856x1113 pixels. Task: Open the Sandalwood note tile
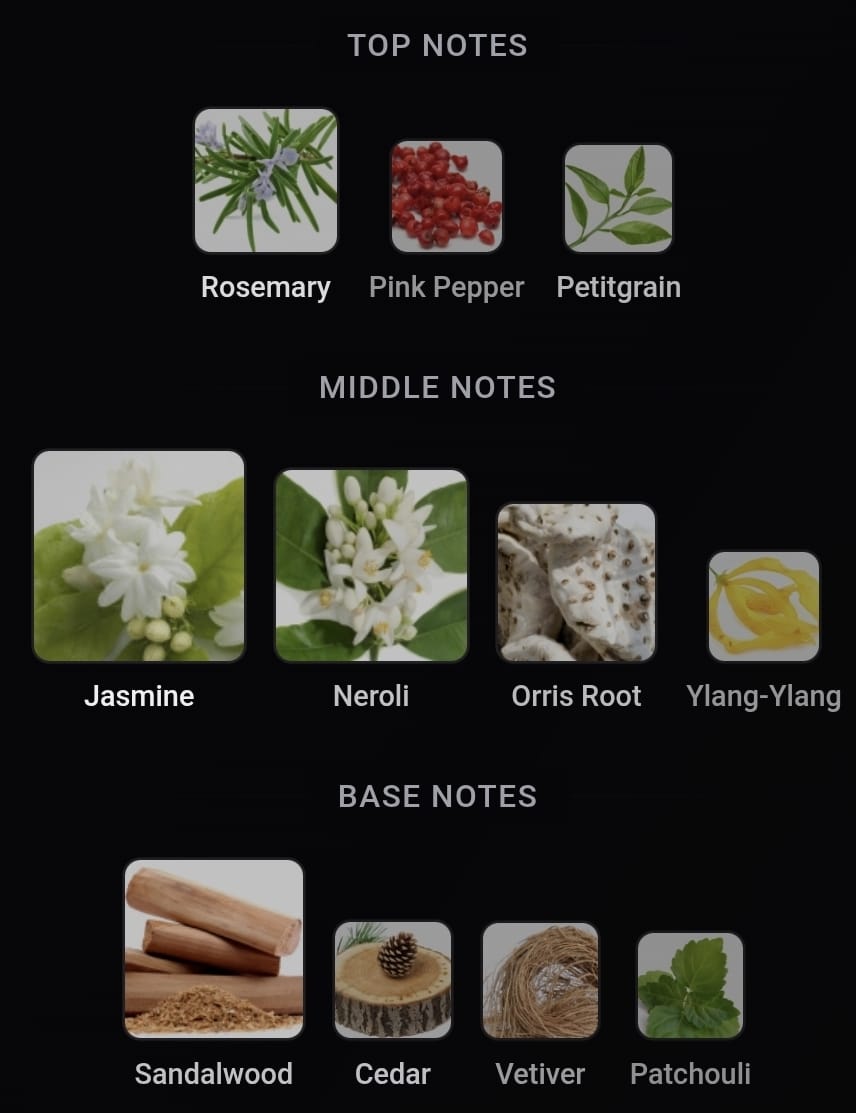pos(214,949)
